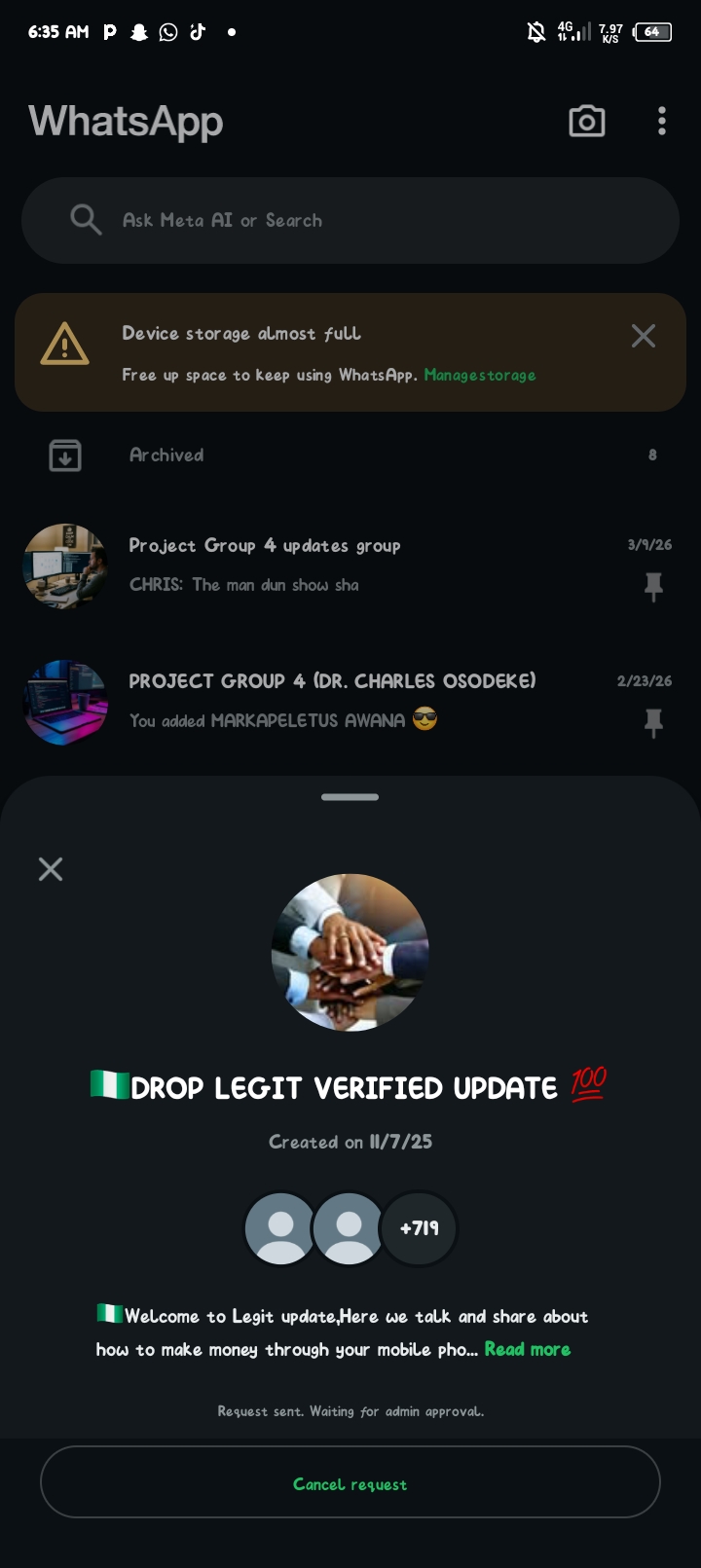Open the Manage storage link
This screenshot has width=701, height=1568.
pos(480,376)
